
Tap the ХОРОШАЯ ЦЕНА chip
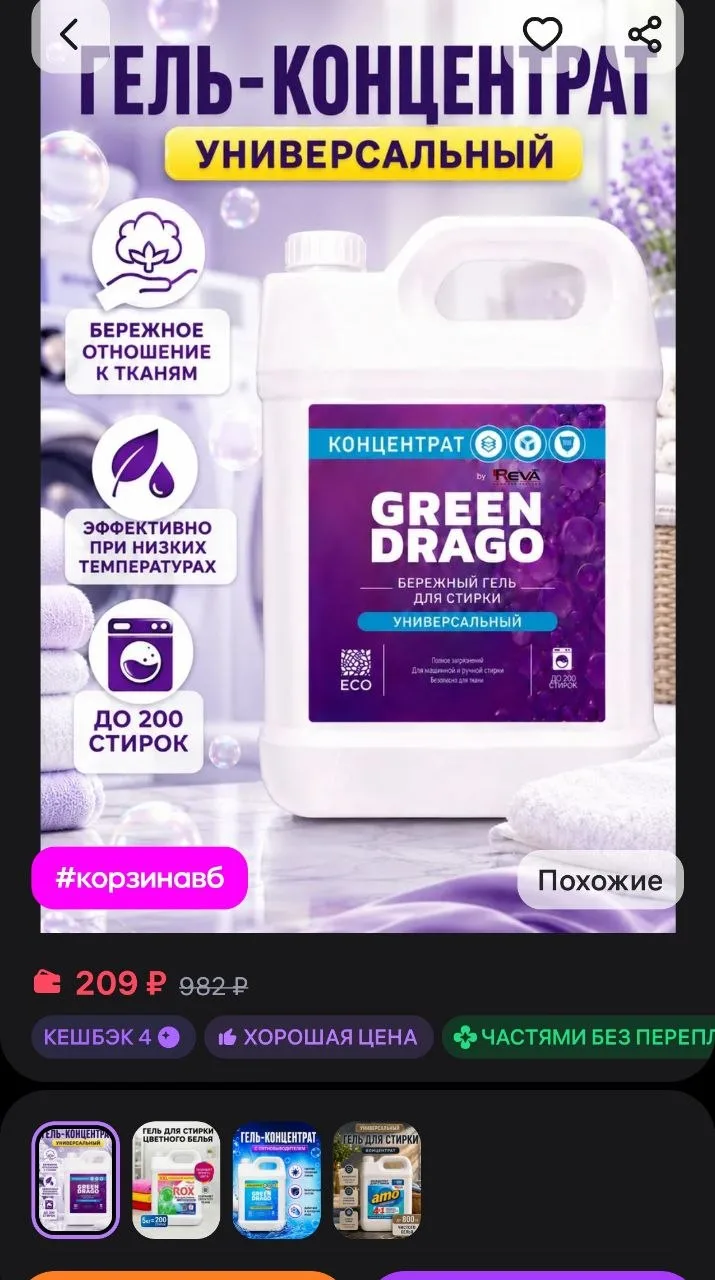(x=318, y=1037)
